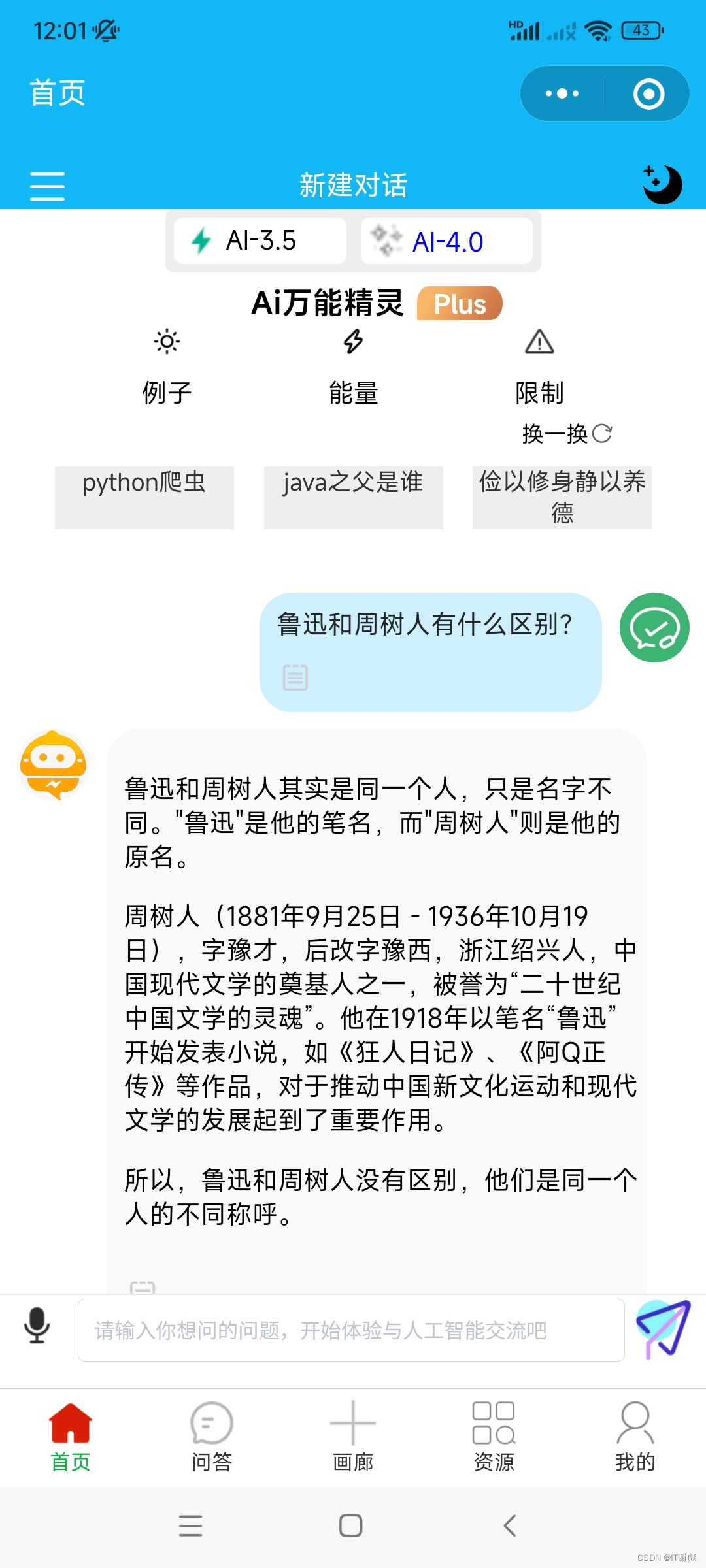Select the 能量 lightning icon

(353, 342)
